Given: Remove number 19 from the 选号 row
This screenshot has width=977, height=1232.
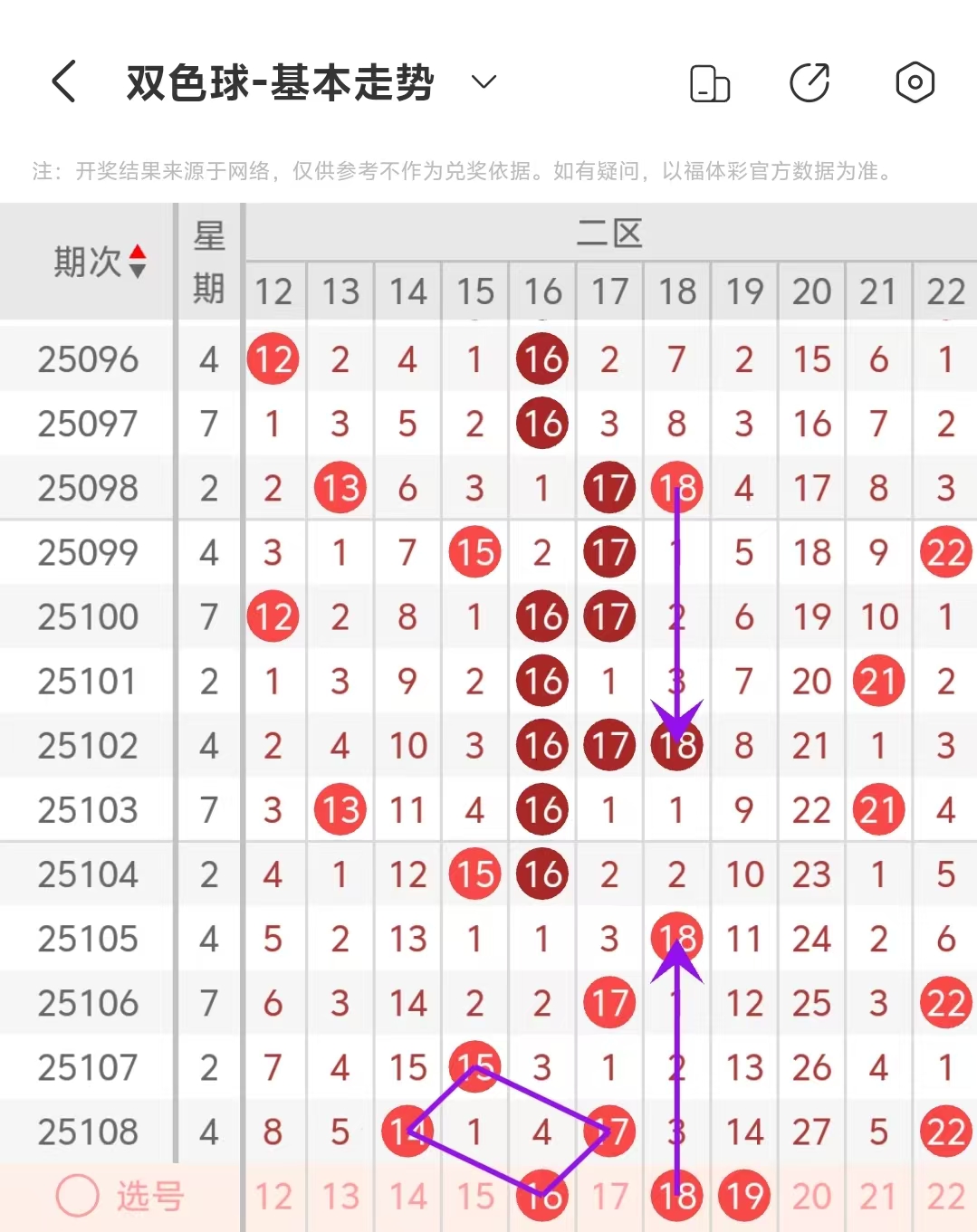Looking at the screenshot, I should [x=744, y=1197].
